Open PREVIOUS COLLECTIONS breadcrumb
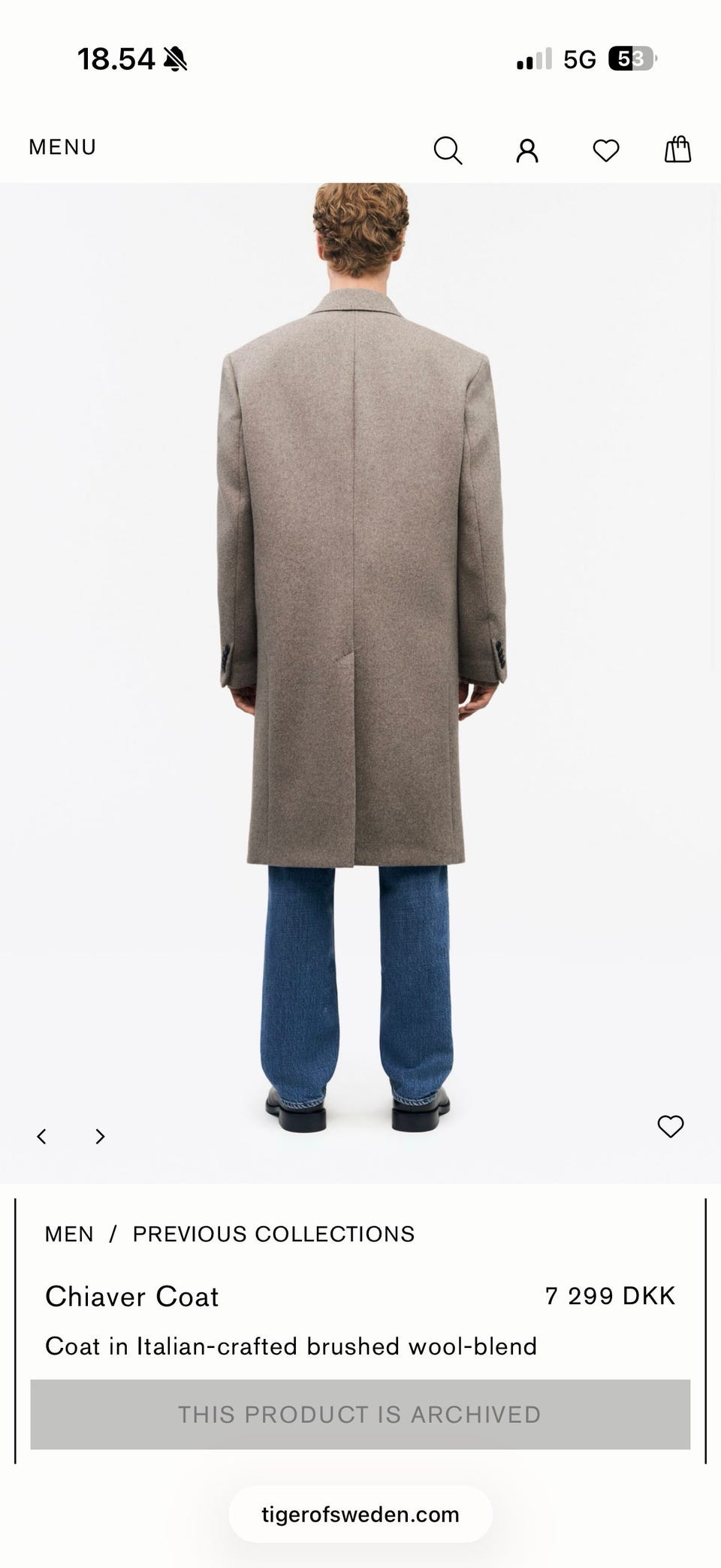 (x=273, y=1234)
